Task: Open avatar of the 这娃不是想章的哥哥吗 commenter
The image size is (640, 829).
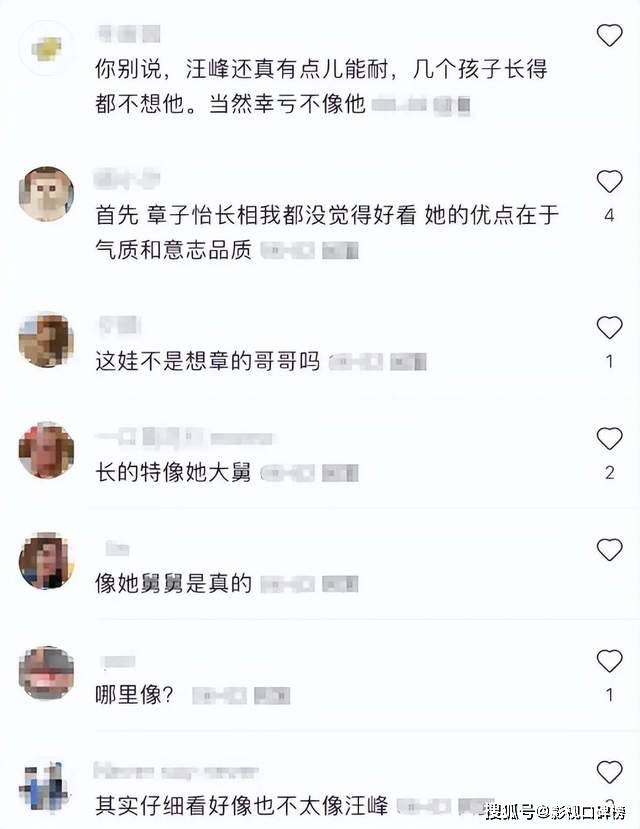Action: pyautogui.click(x=46, y=340)
